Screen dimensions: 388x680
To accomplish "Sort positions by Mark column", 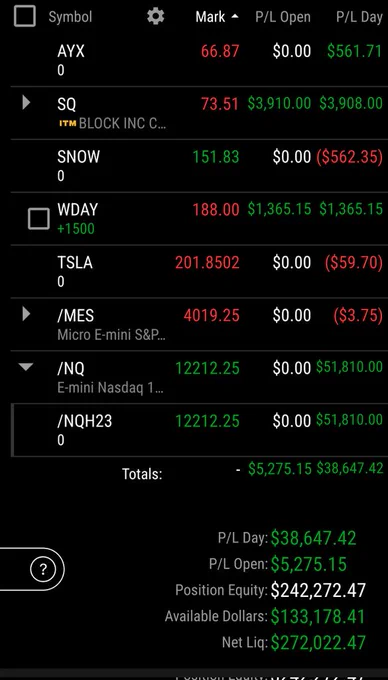I will [217, 17].
